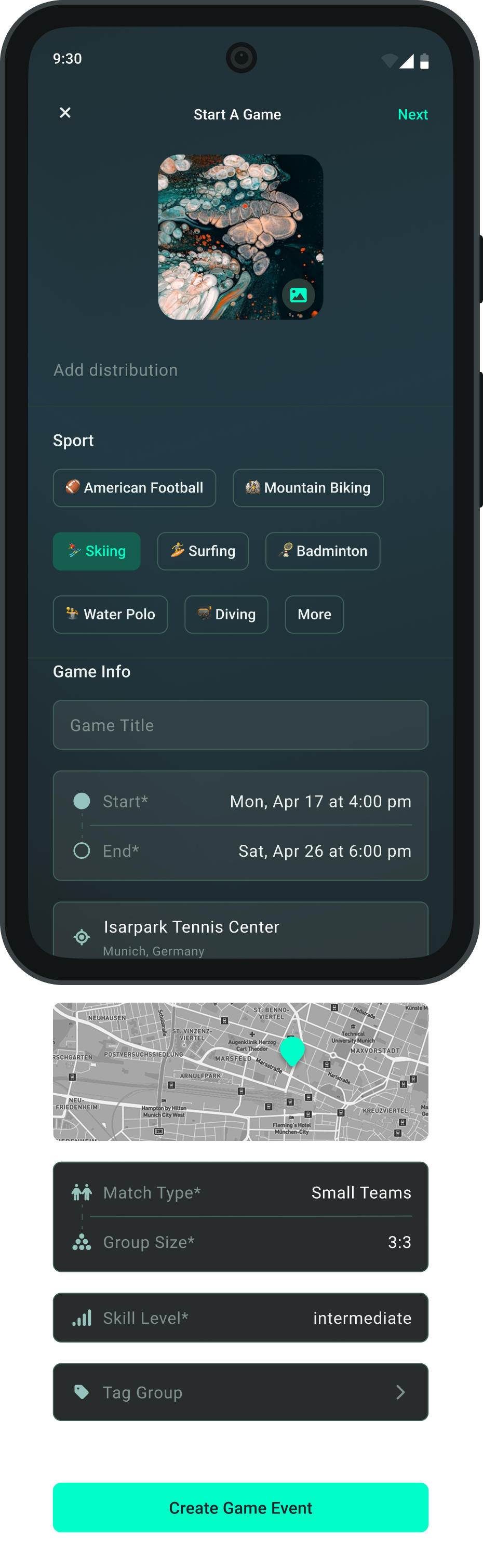
Task: Close the Start A Game screen
Action: pos(65,113)
